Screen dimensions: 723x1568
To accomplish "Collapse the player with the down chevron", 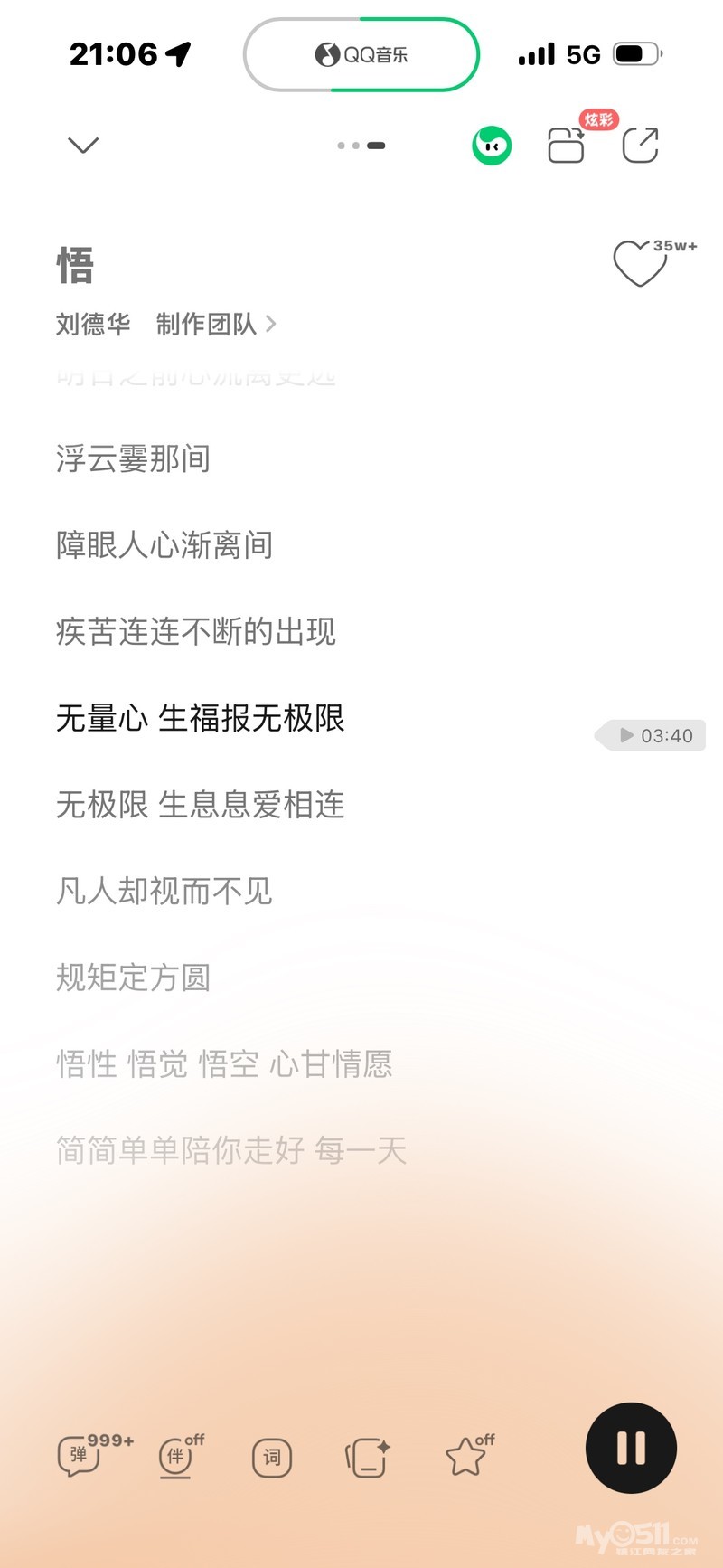I will tap(83, 145).
